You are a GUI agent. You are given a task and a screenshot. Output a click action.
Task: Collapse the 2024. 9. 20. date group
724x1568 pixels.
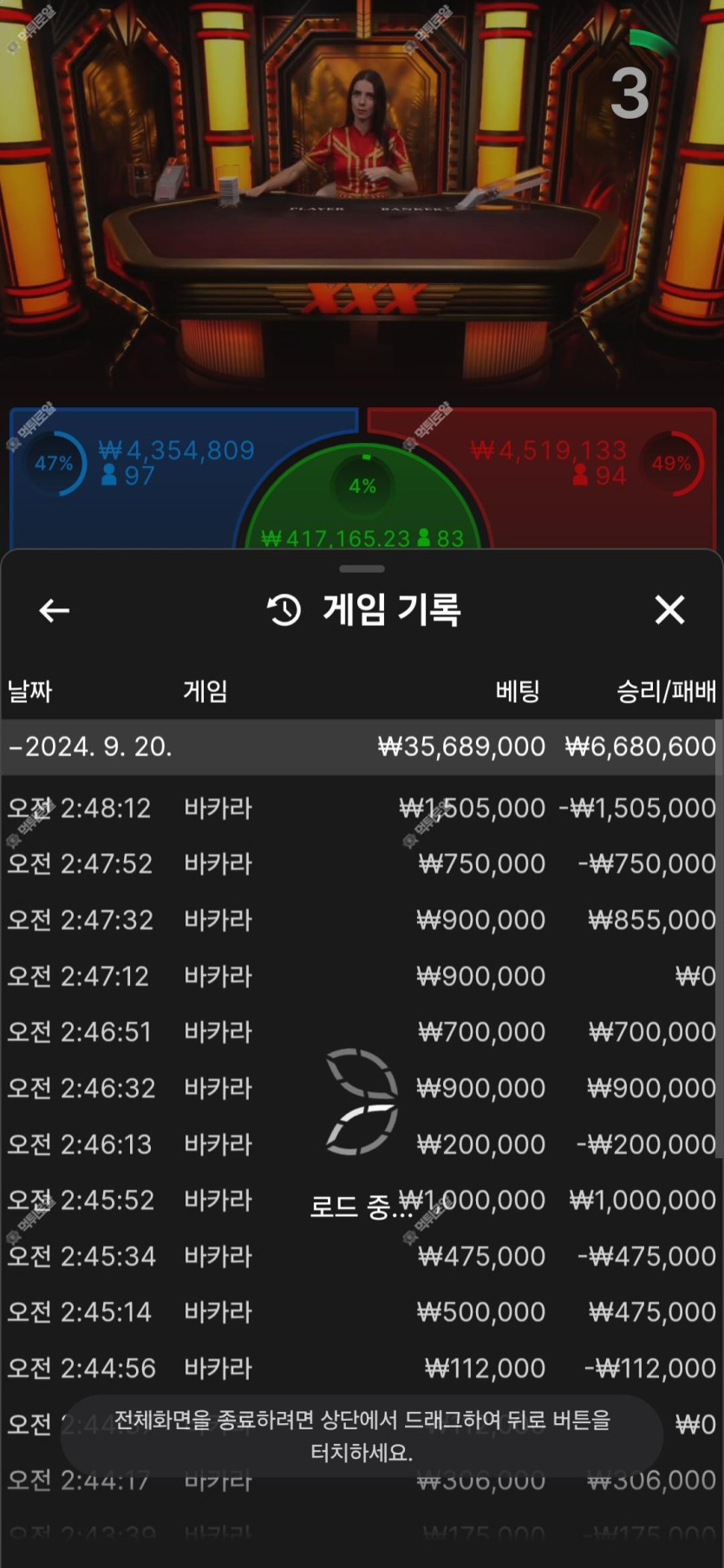[360, 746]
